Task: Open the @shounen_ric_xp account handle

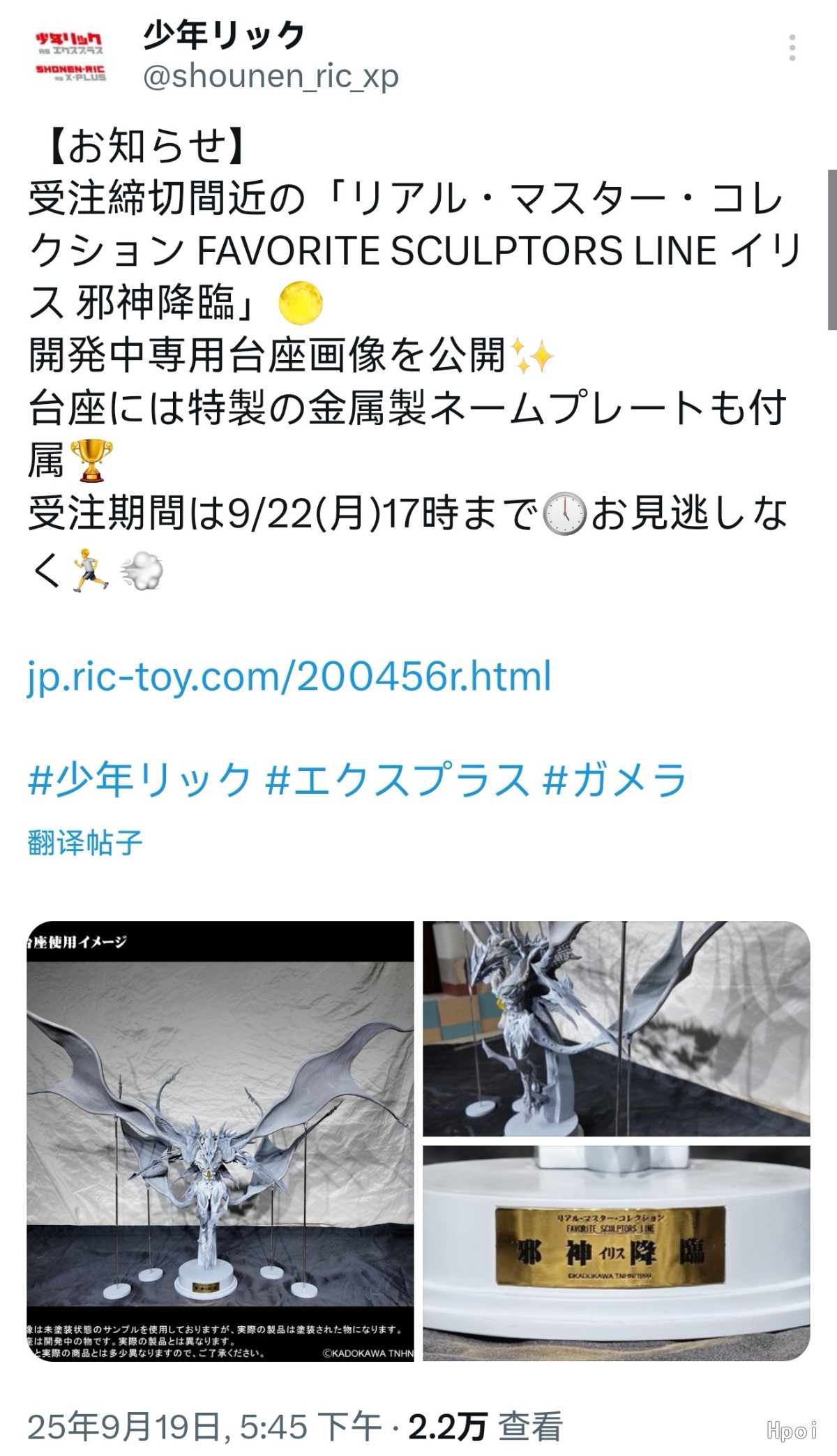Action: [271, 77]
